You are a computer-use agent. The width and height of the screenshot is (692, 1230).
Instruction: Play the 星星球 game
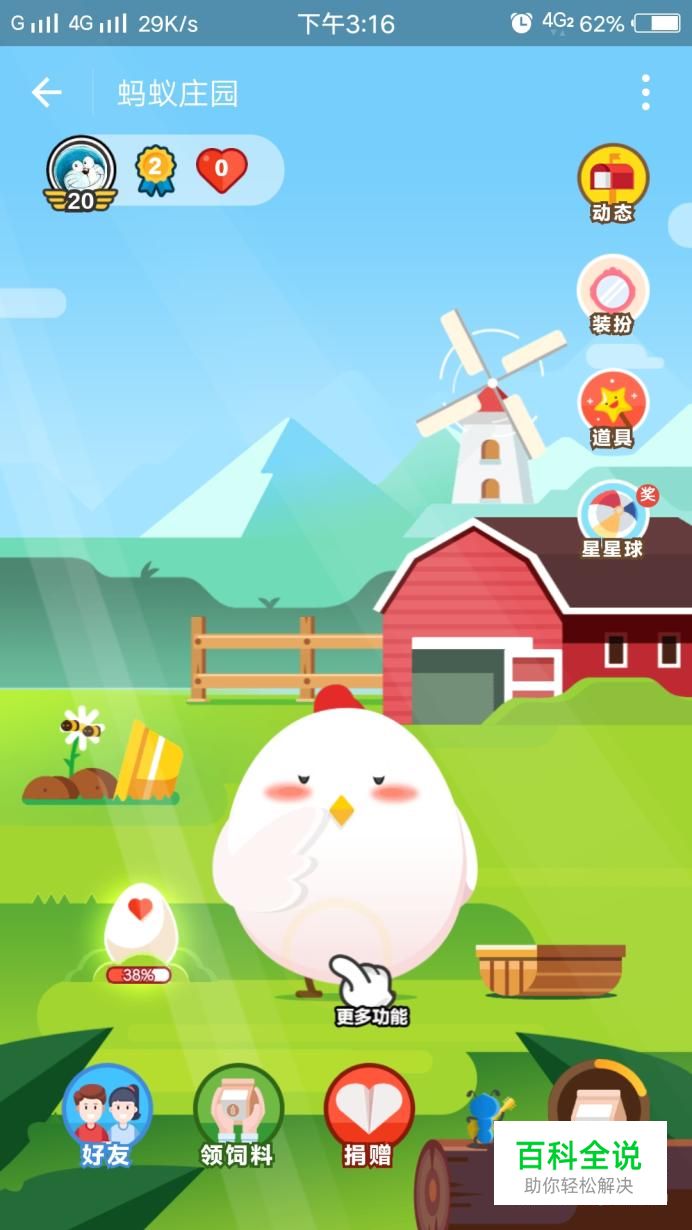click(615, 520)
